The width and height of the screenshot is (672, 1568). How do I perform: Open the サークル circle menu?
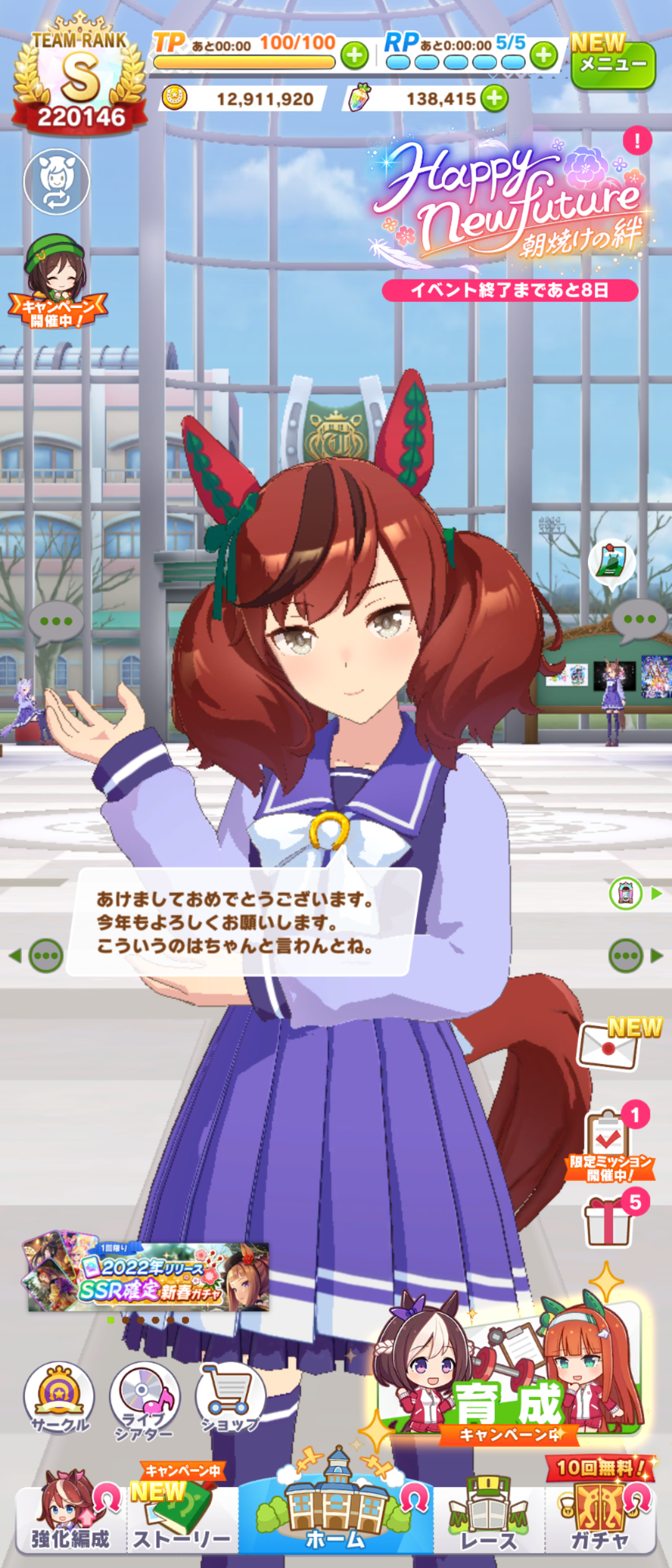click(x=59, y=1397)
